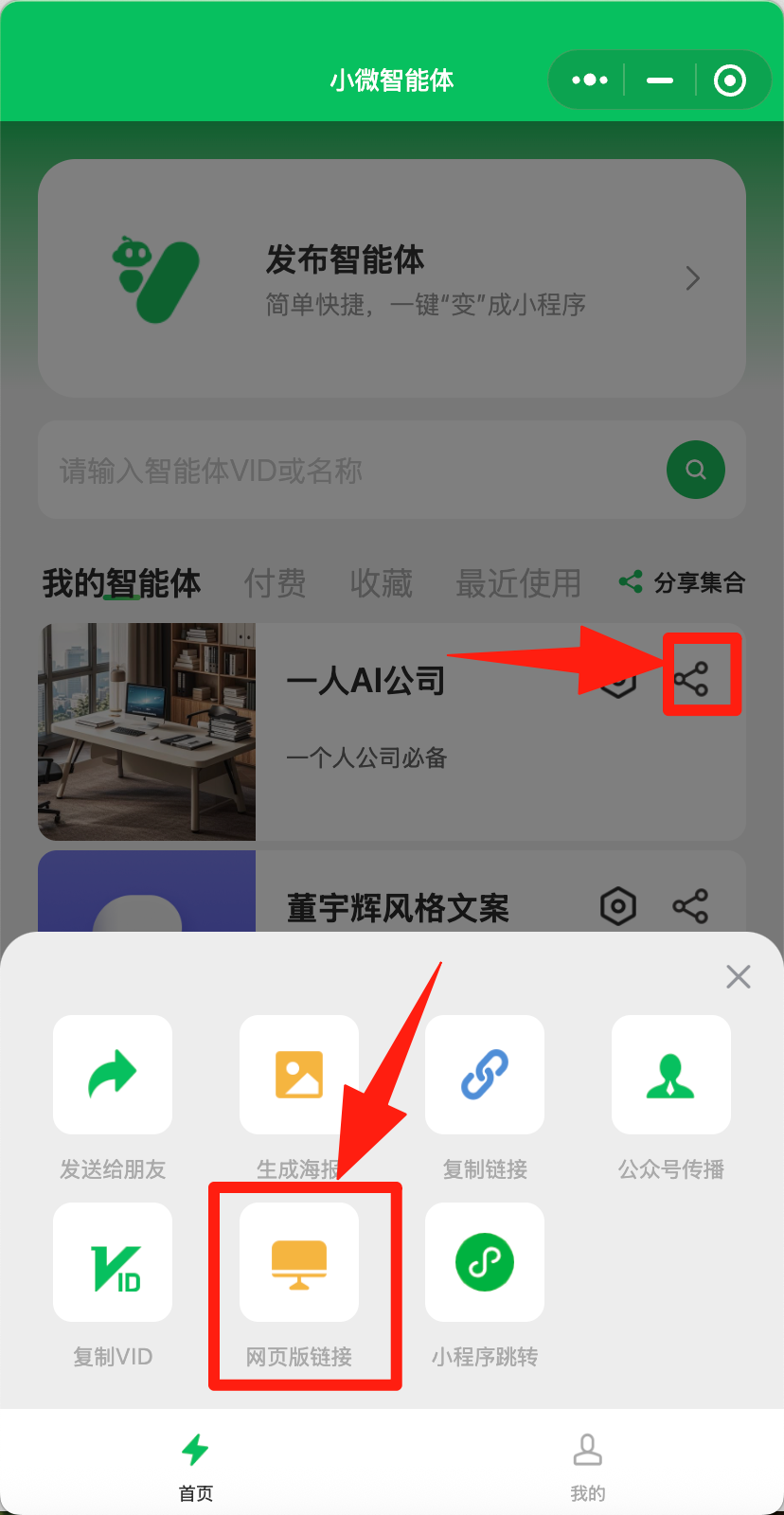
Task: Choose 小程序跳转 option
Action: [x=485, y=1262]
